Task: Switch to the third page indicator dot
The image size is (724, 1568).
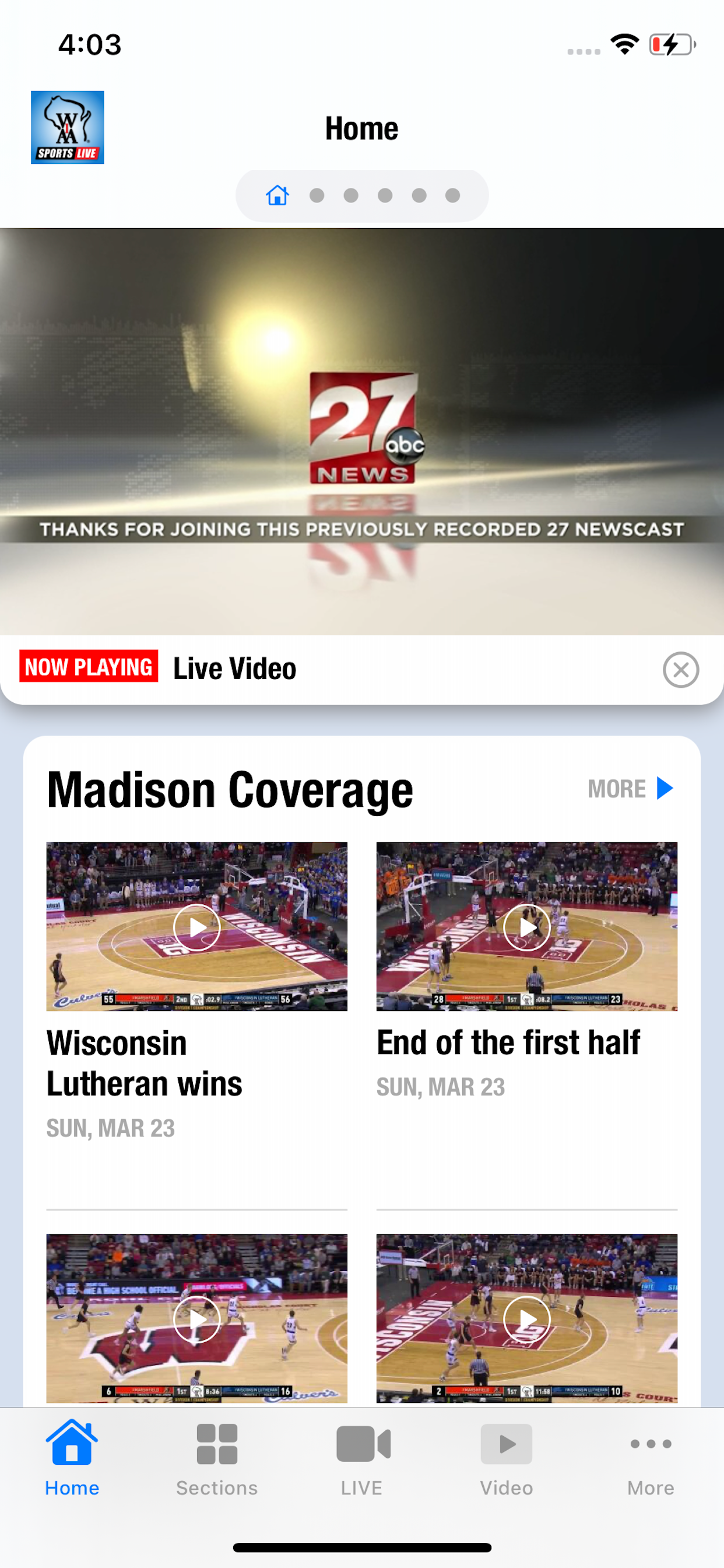Action: tap(351, 195)
